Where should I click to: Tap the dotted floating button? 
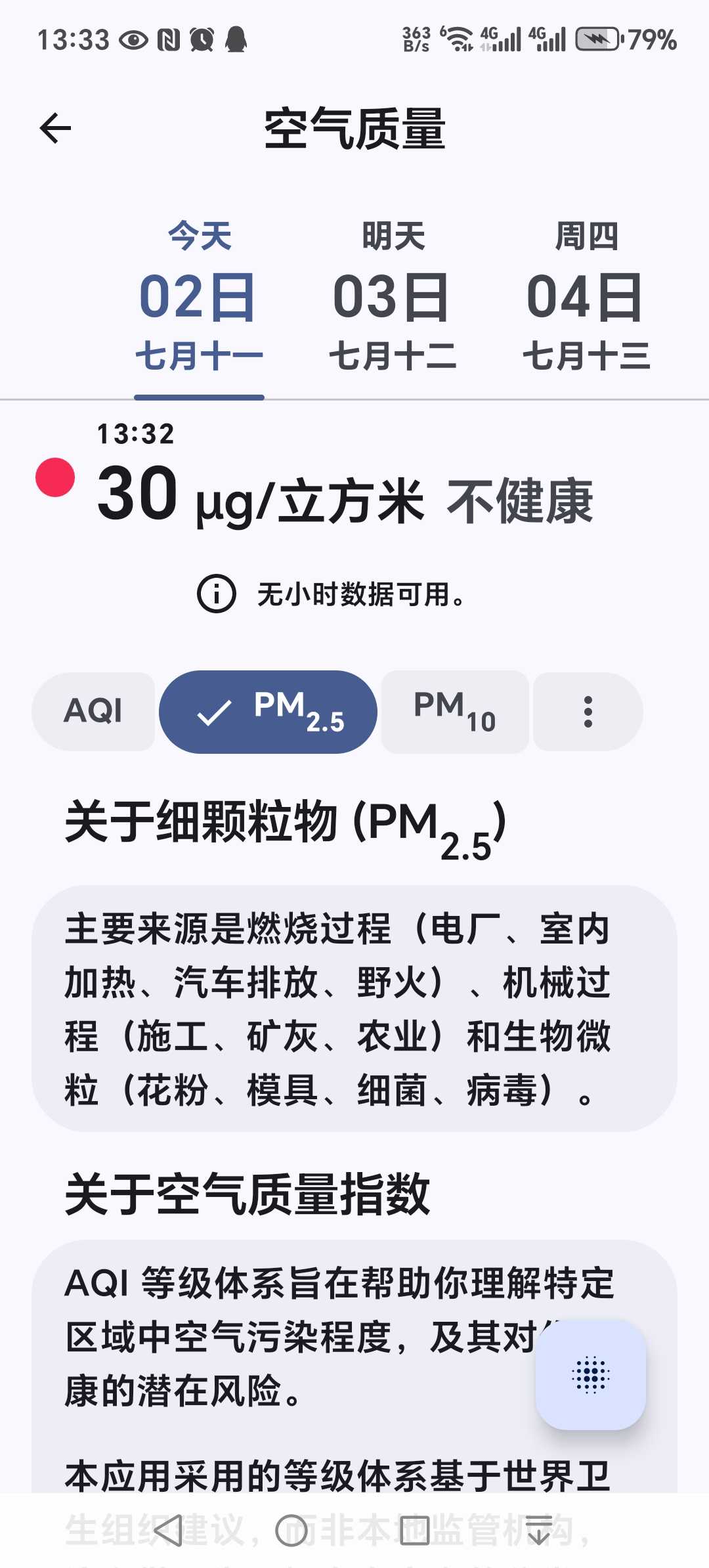click(591, 1375)
